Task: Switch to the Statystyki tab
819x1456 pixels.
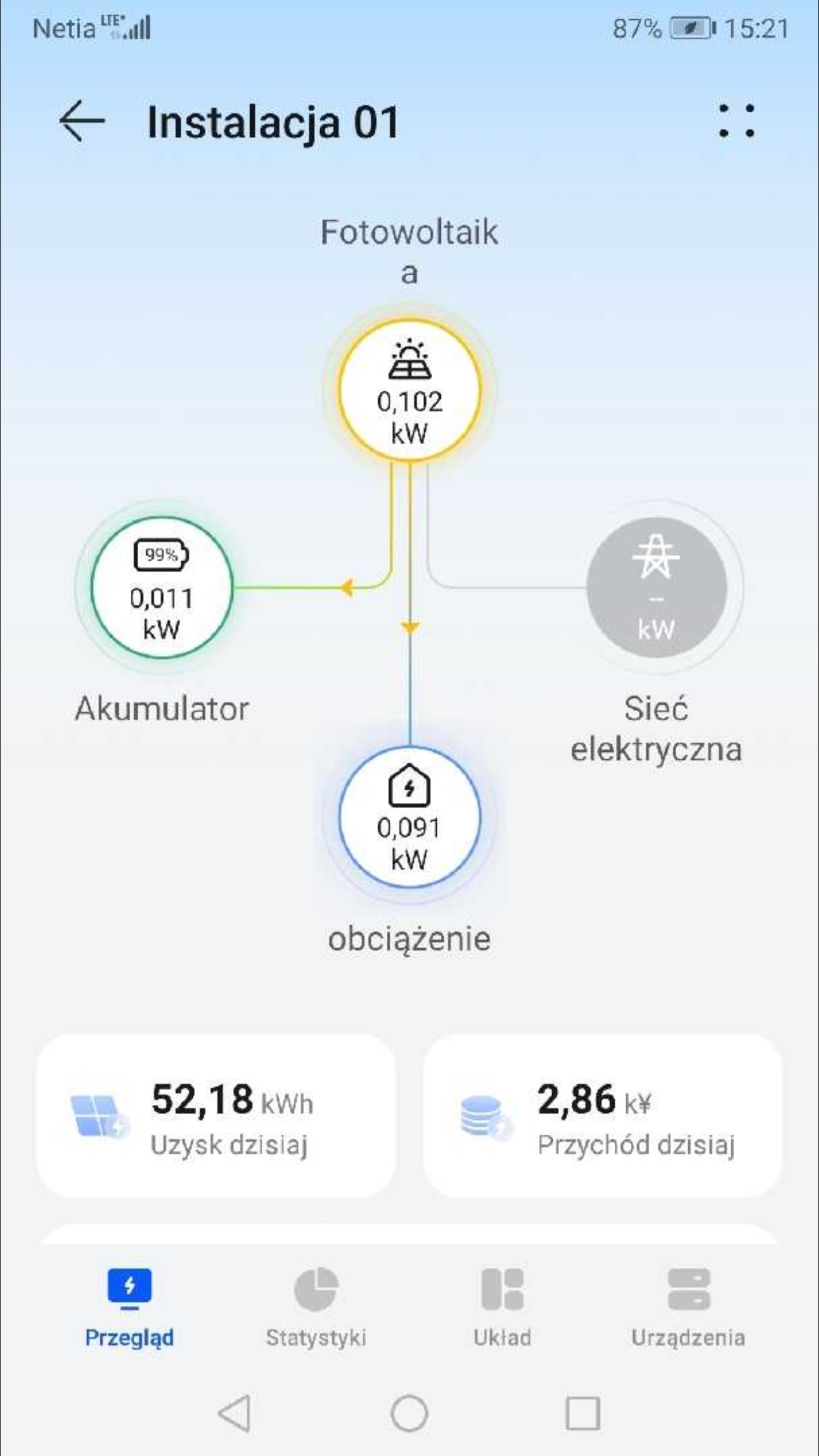Action: (316, 1307)
